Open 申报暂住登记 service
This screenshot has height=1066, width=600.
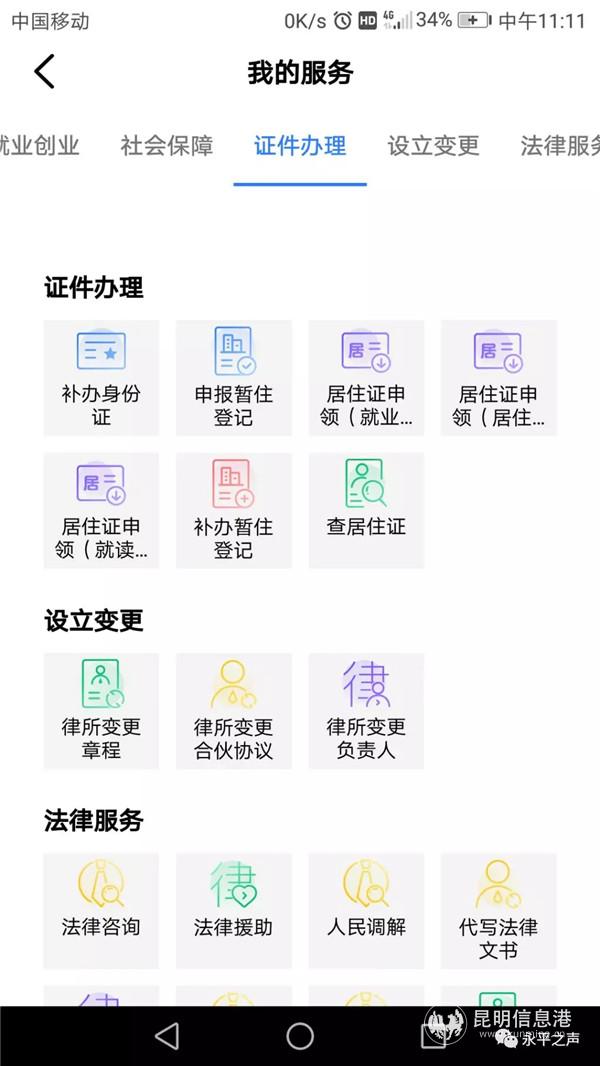(234, 378)
